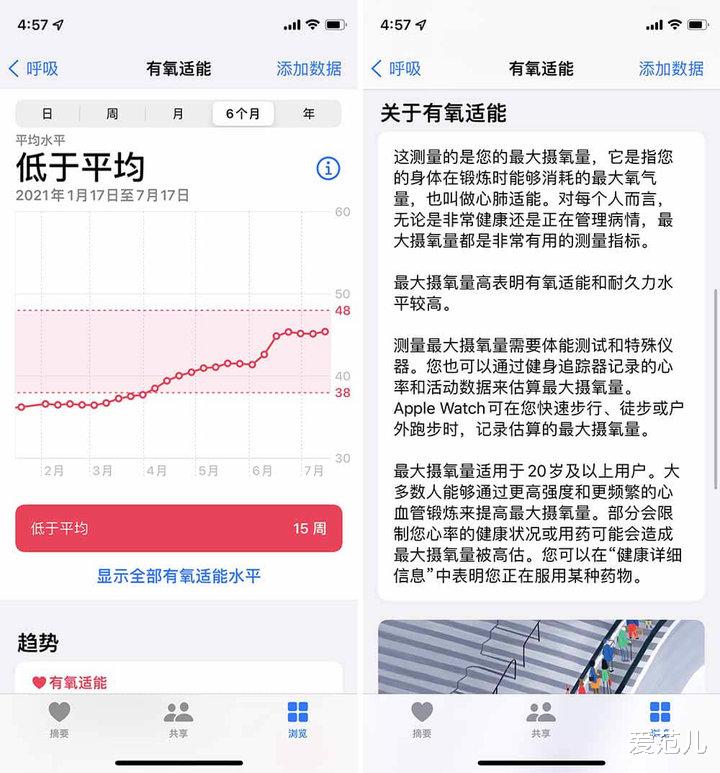
Task: Select 共享 in the right screen's tab bar
Action: tap(540, 712)
